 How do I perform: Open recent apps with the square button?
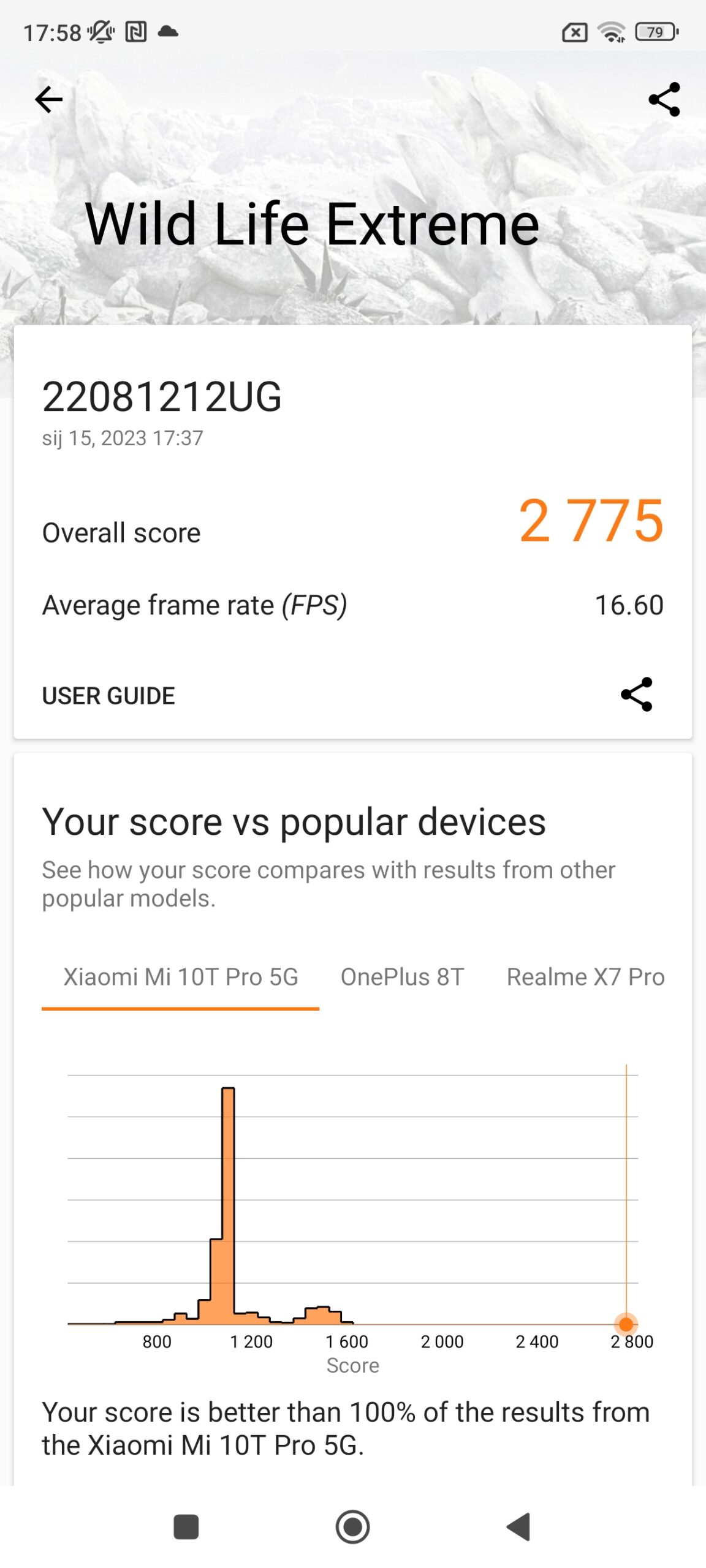[186, 1526]
